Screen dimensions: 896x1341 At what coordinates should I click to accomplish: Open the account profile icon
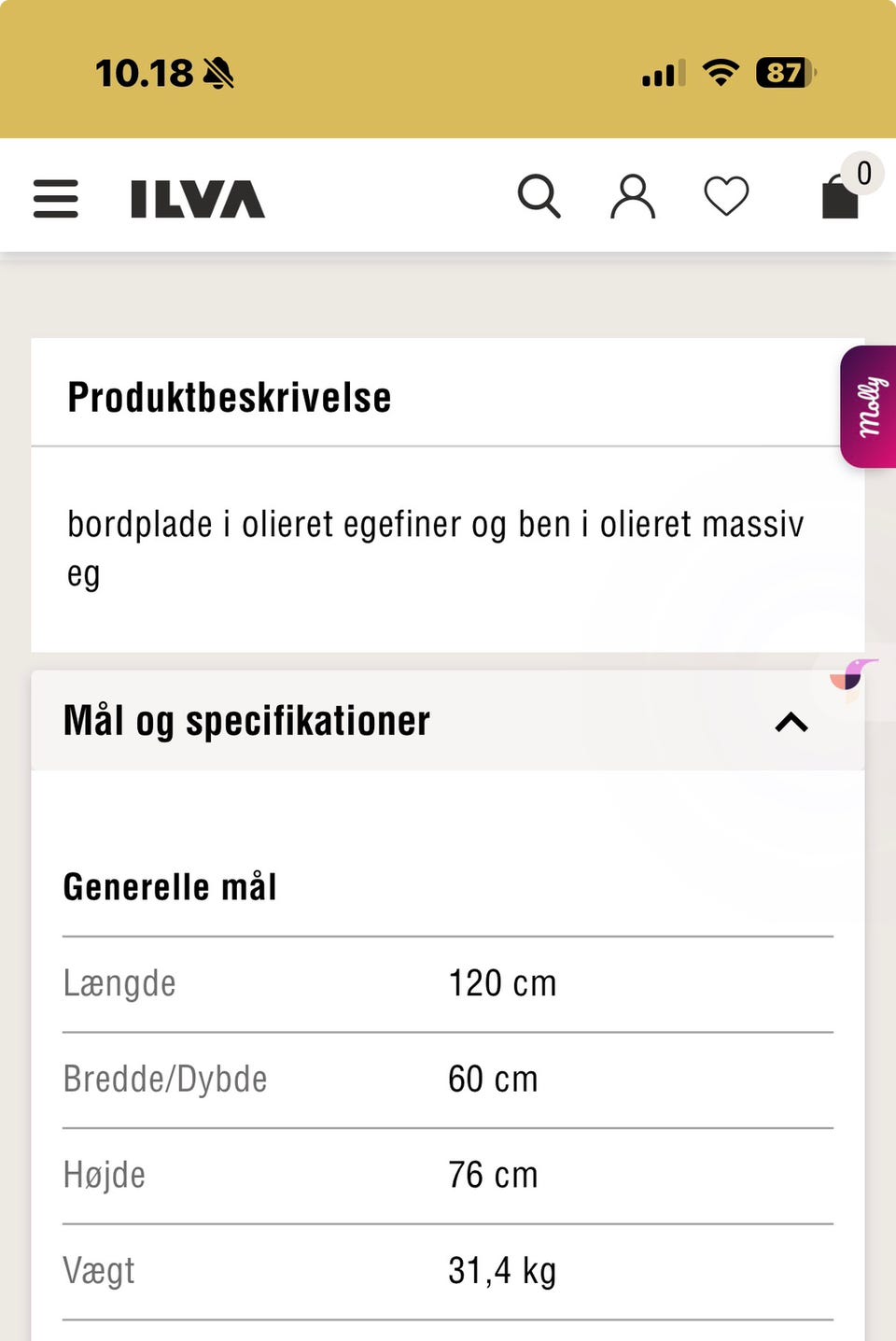[633, 196]
